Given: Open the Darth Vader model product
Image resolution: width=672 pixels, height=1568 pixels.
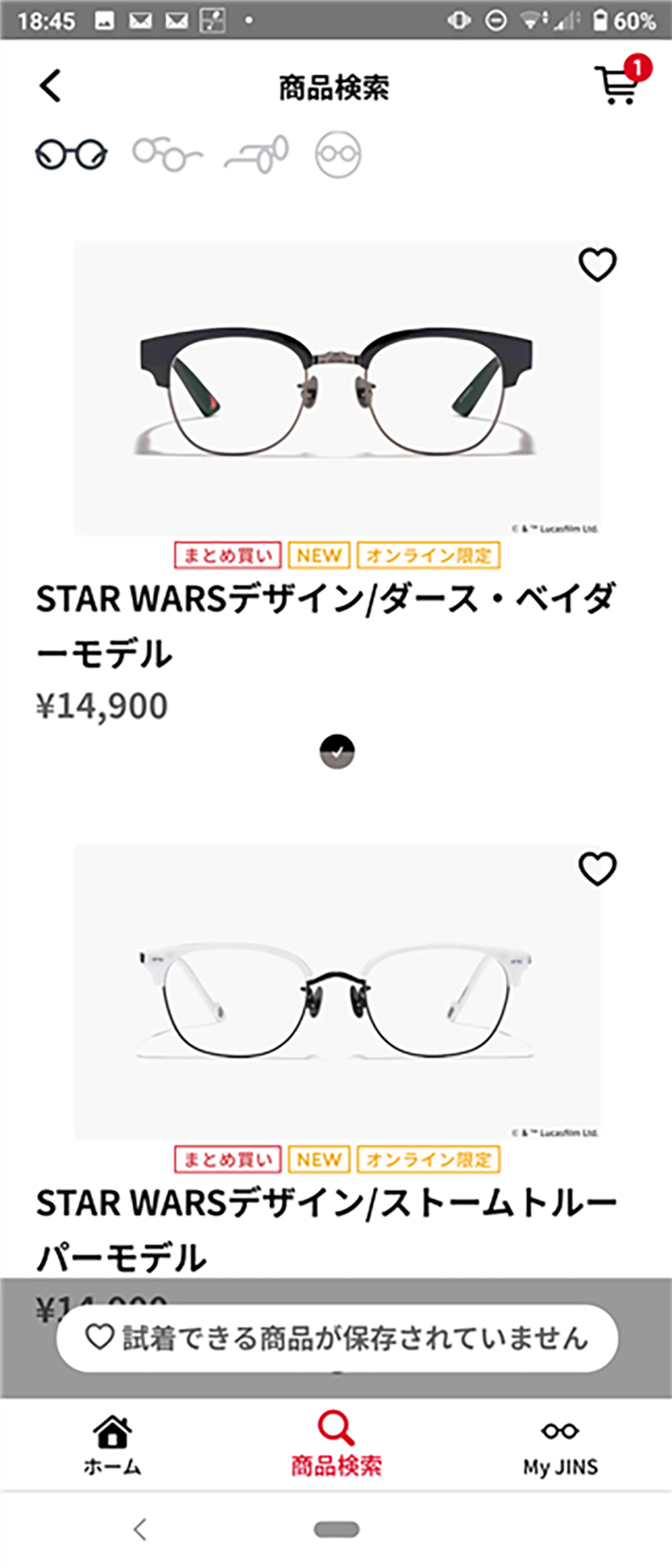Looking at the screenshot, I should [336, 388].
